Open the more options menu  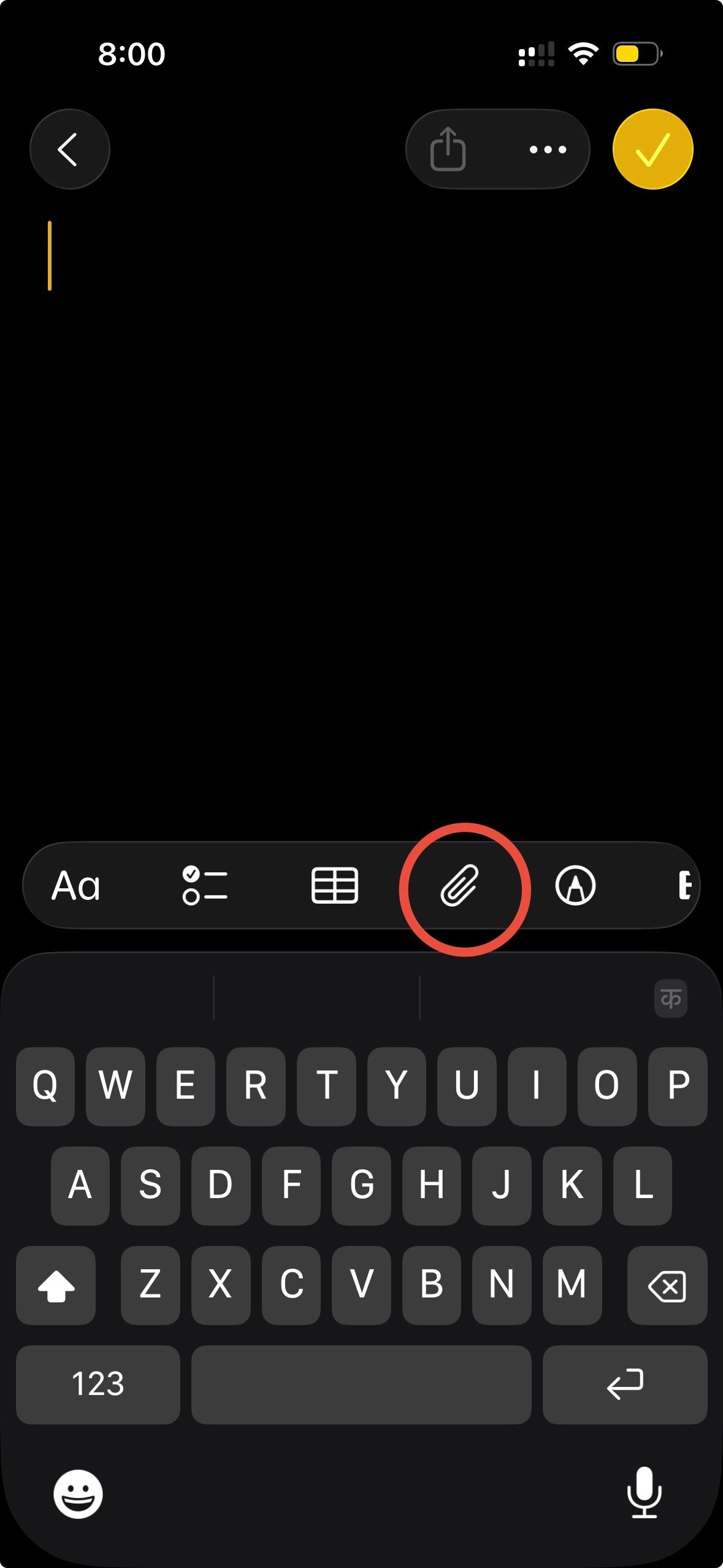(548, 149)
